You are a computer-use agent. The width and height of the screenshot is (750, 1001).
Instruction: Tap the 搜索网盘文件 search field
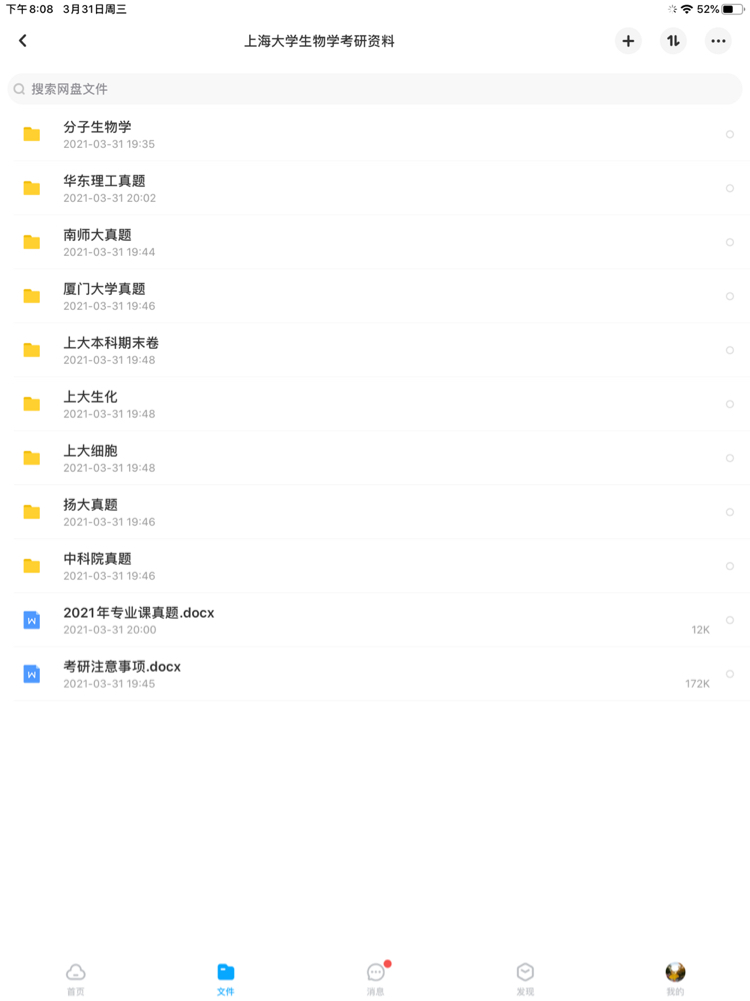375,89
